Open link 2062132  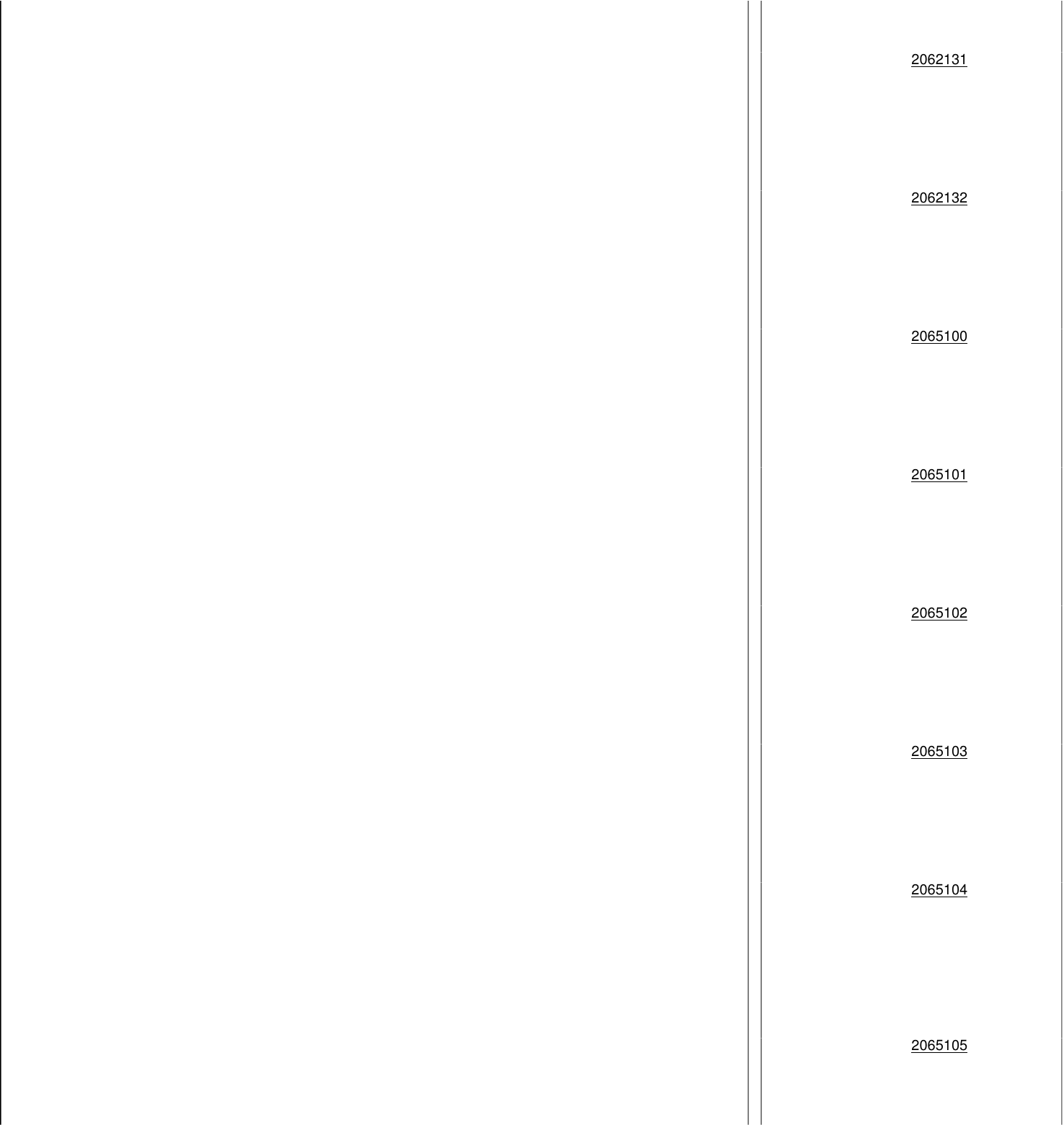point(939,198)
